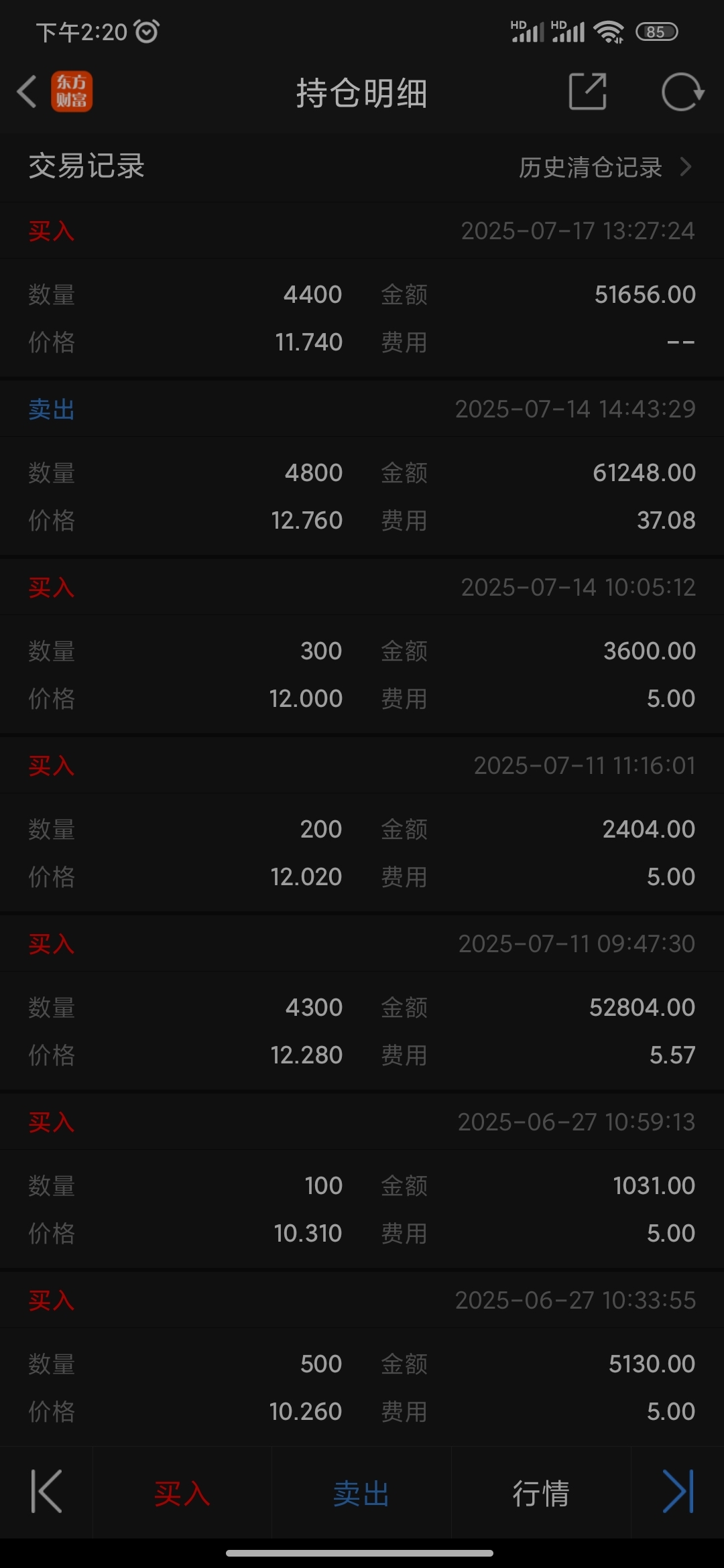Share the position details page
Viewport: 724px width, 1568px height.
tap(588, 91)
